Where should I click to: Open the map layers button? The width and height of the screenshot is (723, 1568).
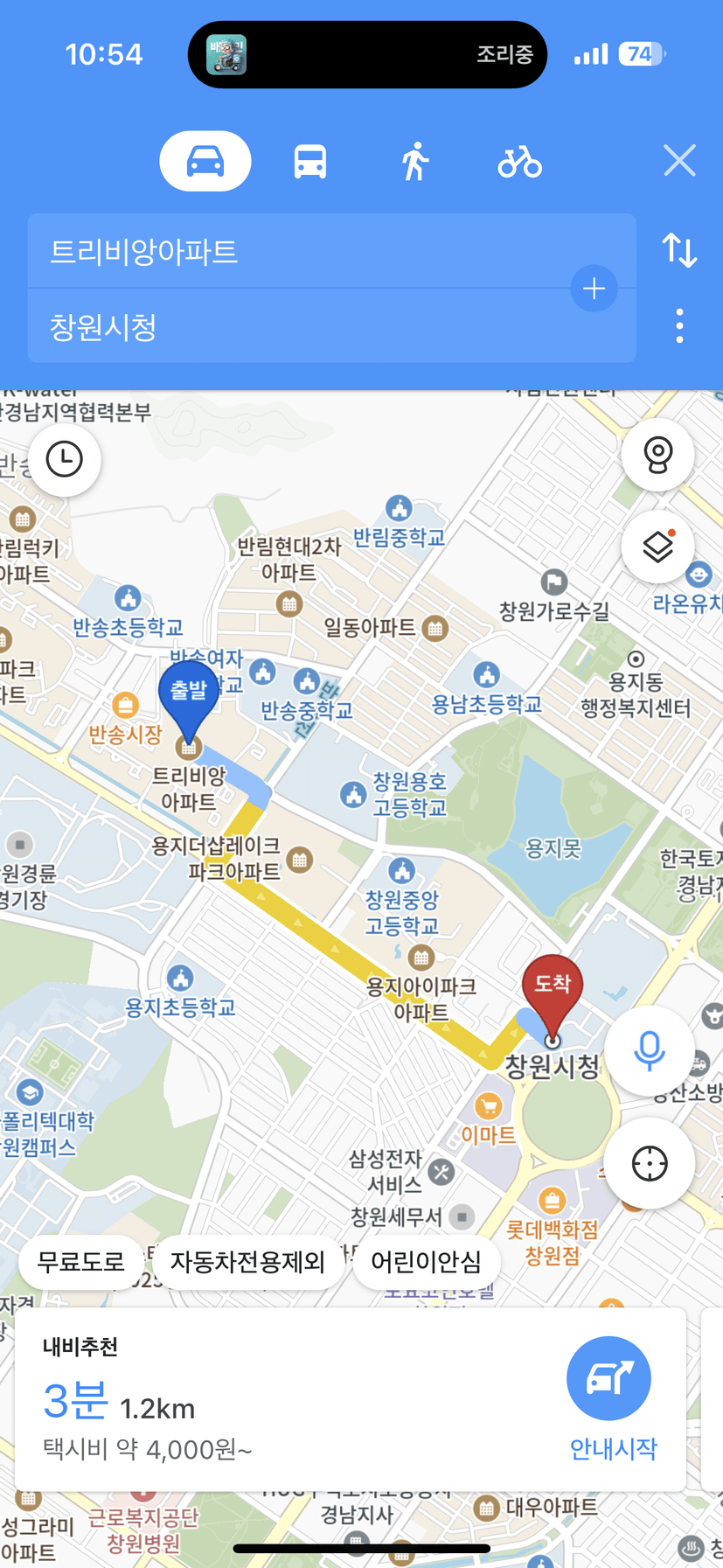[658, 547]
